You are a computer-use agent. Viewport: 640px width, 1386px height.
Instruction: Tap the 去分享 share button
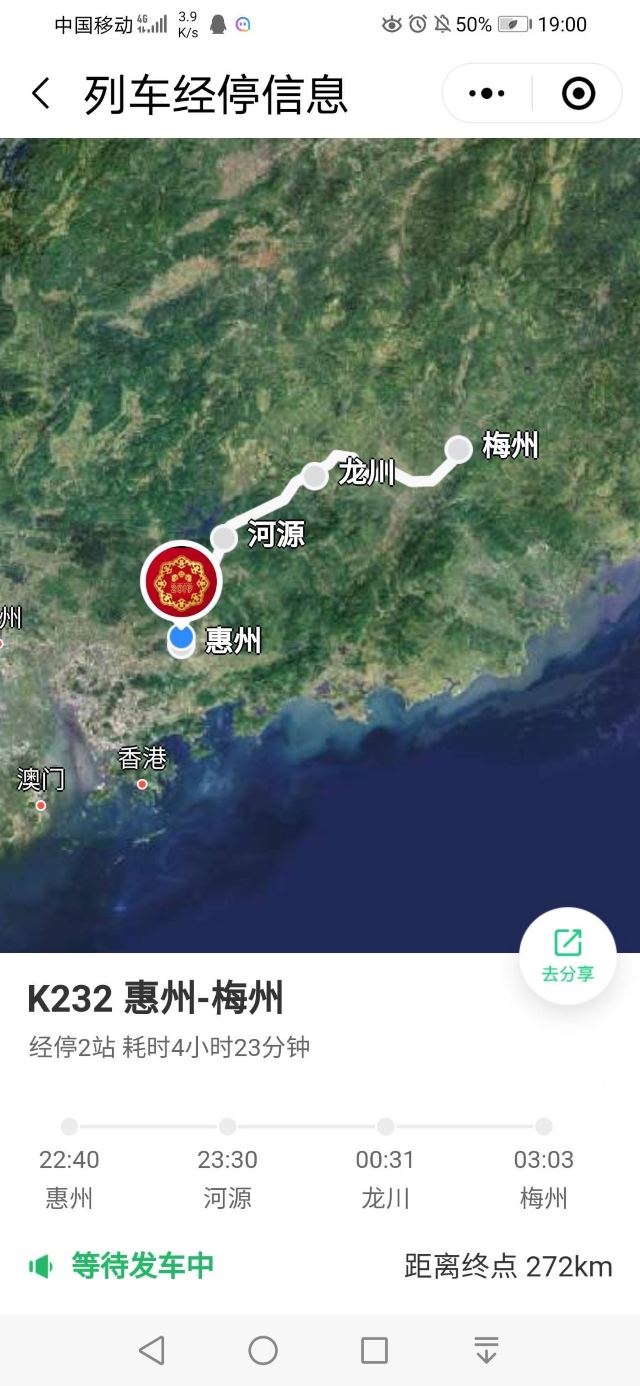(x=567, y=955)
